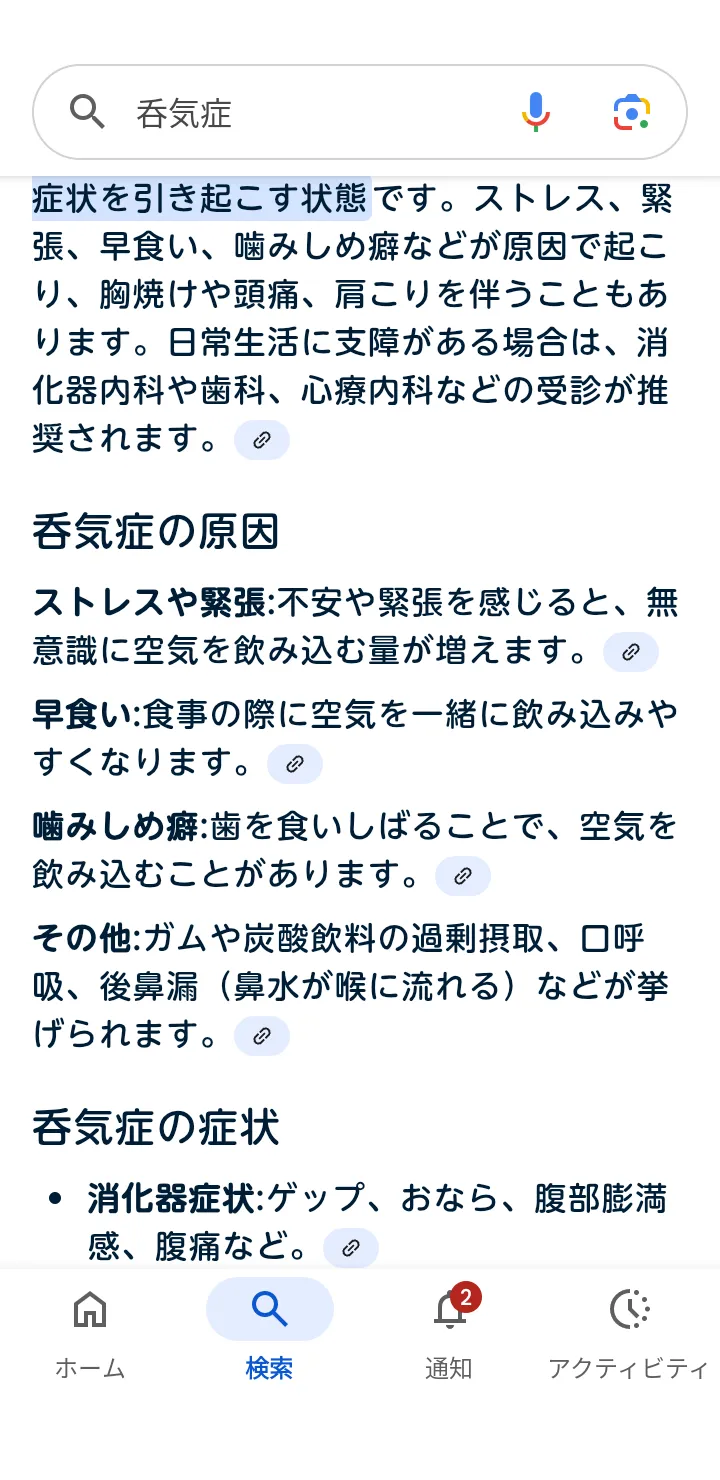Go to the ホーム tab
Screen dimensions: 720x1480
90,1332
